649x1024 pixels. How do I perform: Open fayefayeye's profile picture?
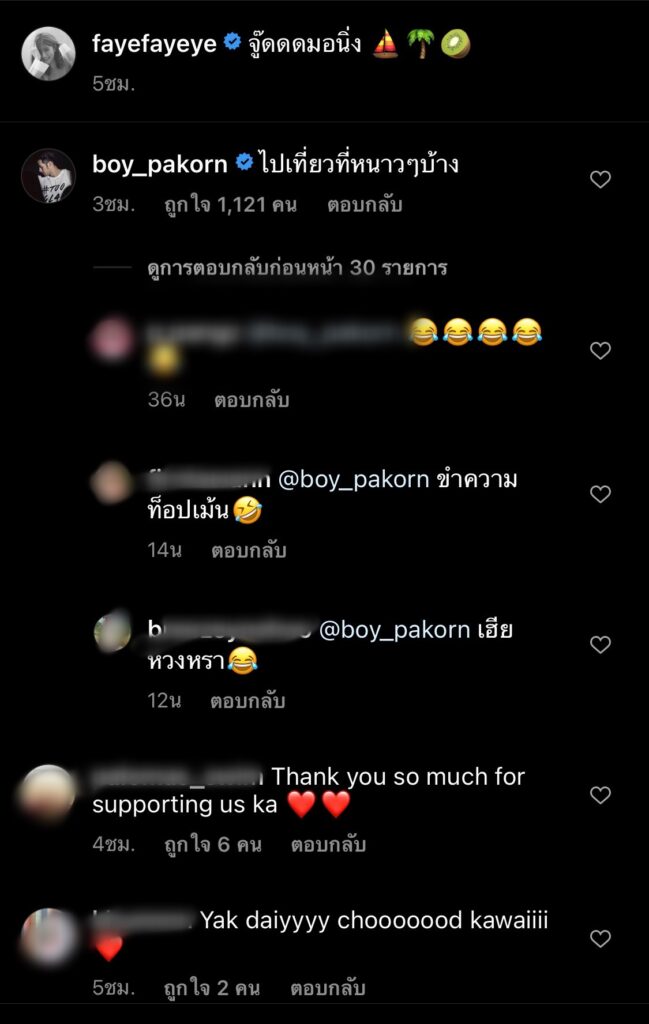point(48,53)
